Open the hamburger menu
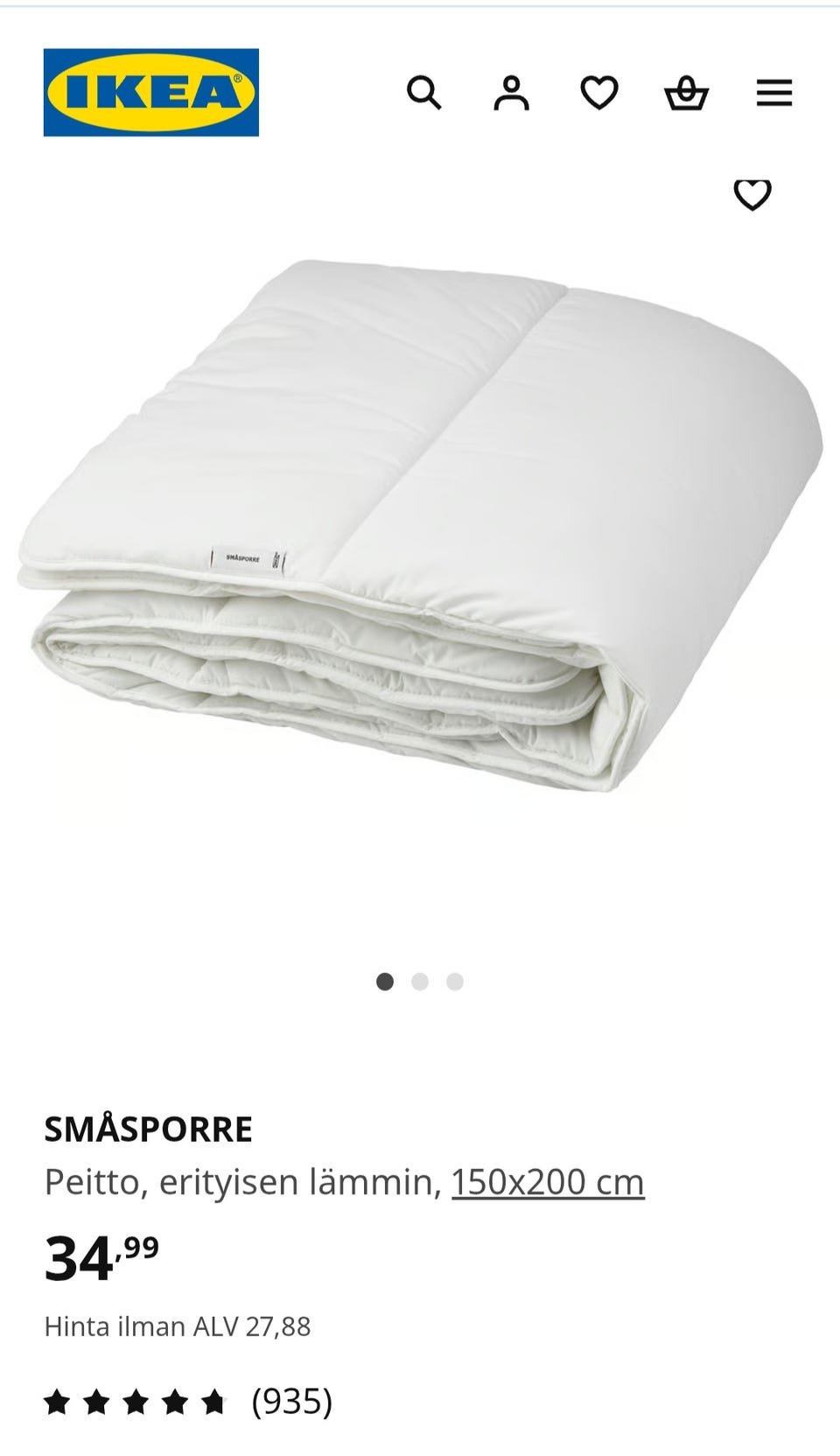This screenshot has width=840, height=1456. pyautogui.click(x=774, y=93)
